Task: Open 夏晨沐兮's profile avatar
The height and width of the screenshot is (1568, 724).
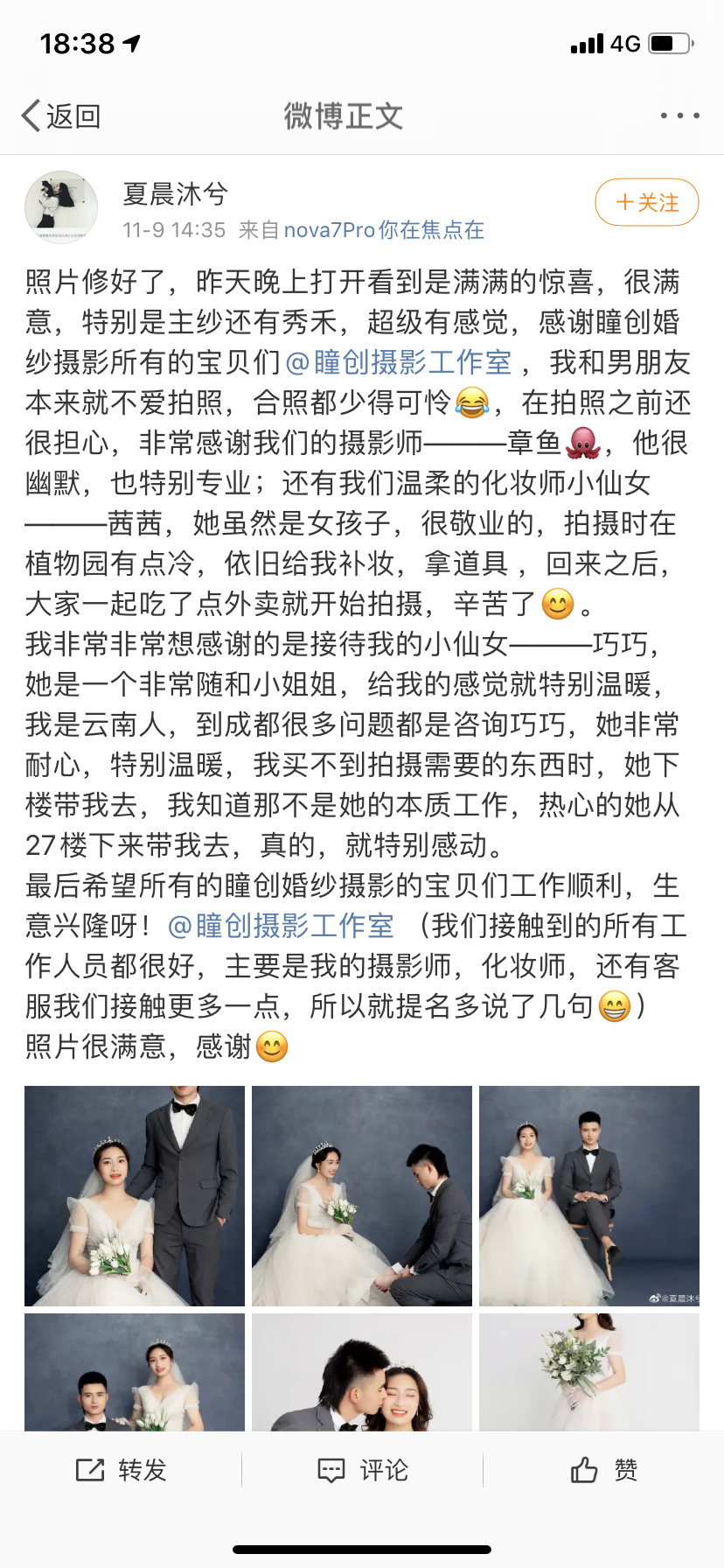Action: (x=61, y=207)
